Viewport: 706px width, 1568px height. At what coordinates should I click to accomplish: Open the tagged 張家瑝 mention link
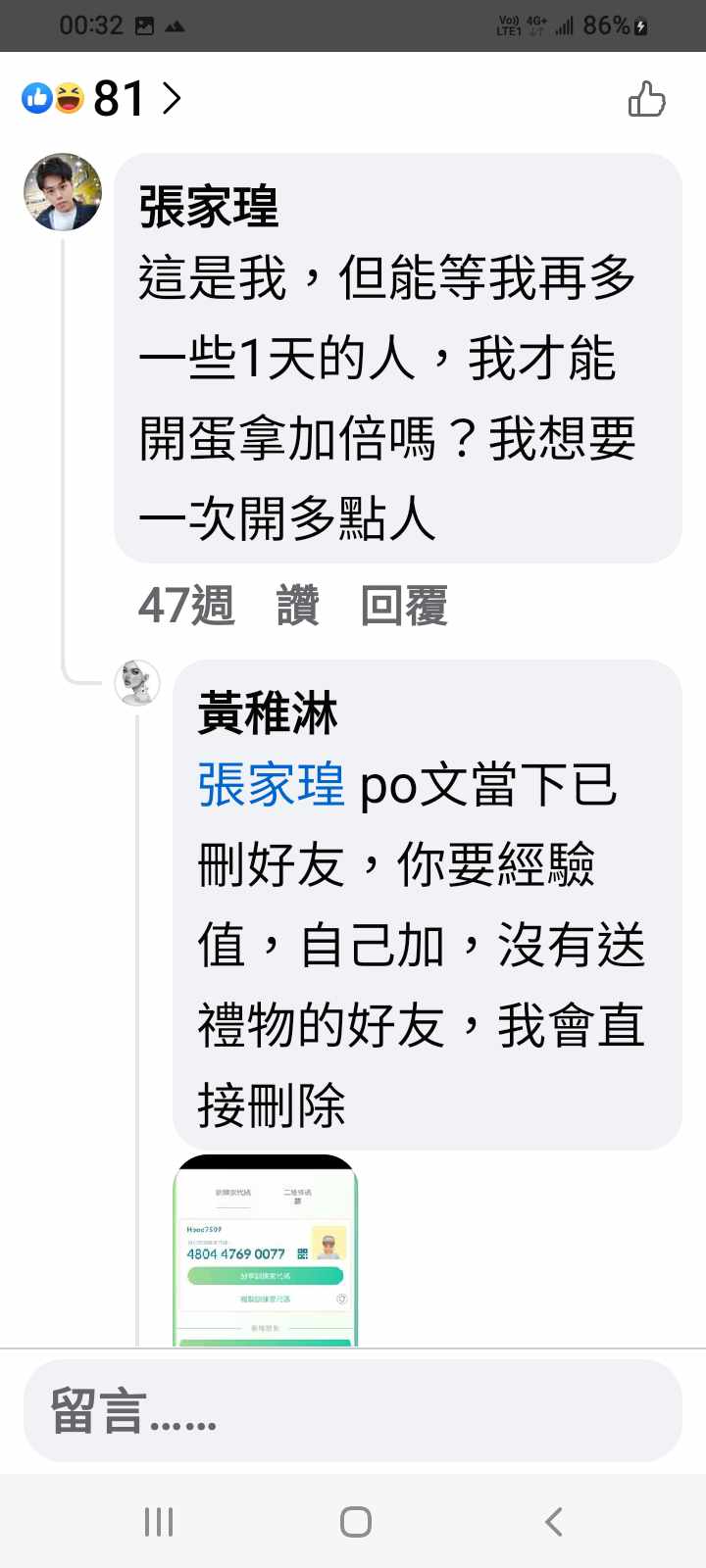coord(271,785)
